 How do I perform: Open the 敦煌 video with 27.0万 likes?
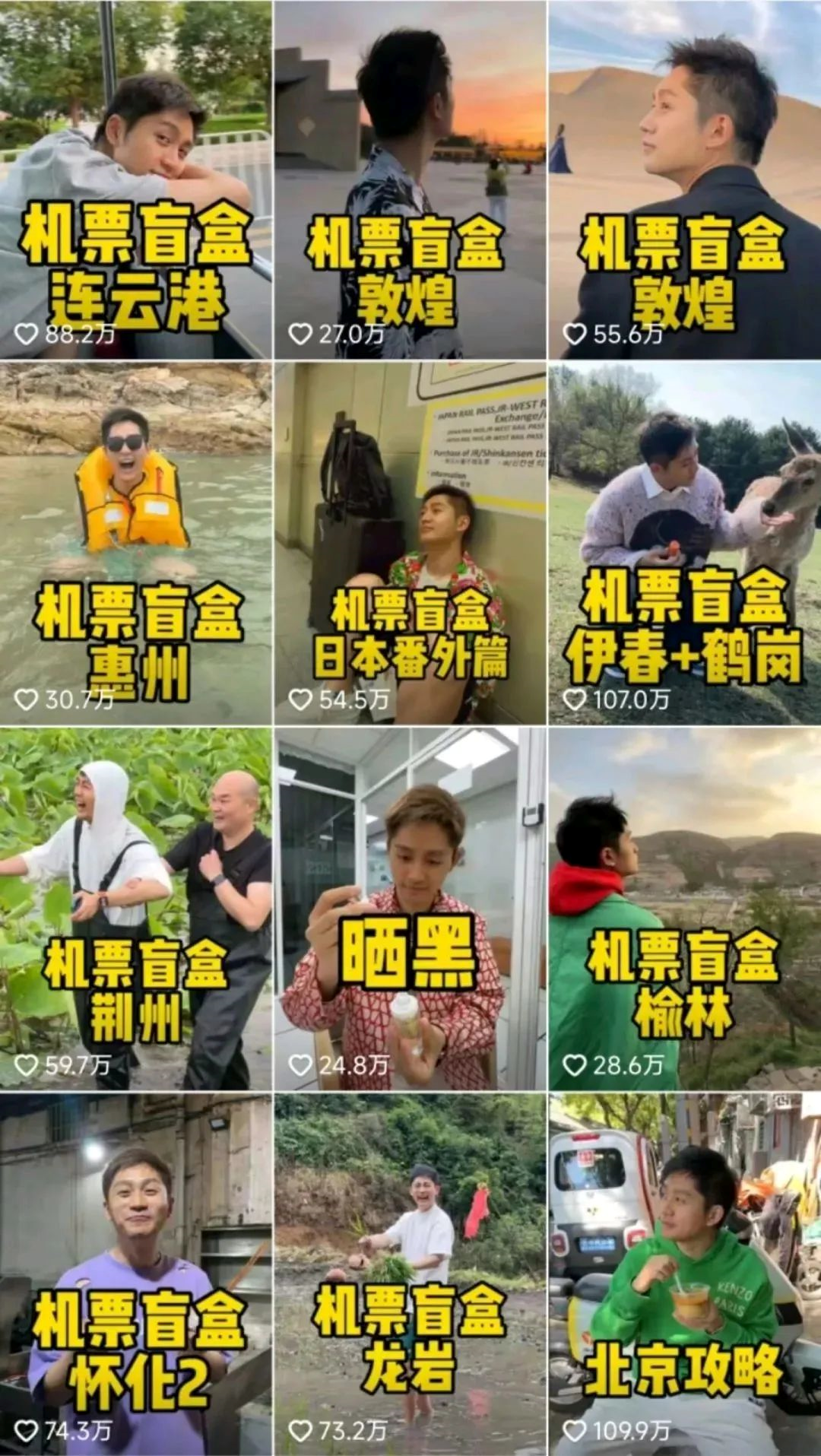click(410, 179)
